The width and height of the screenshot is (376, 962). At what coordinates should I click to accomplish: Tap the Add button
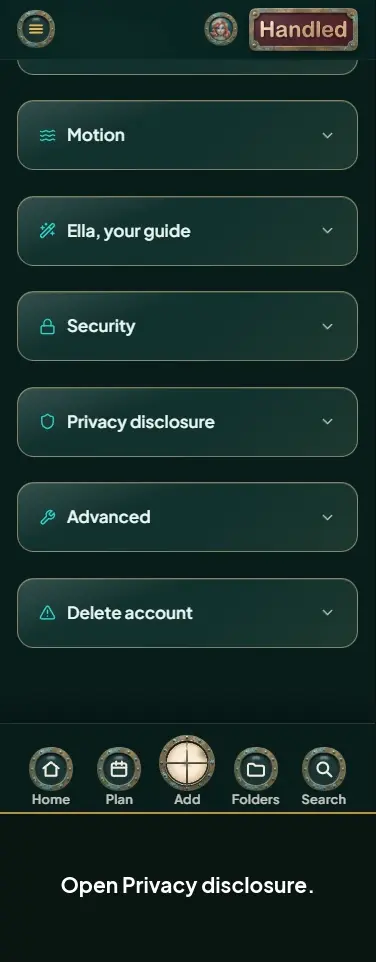tap(187, 771)
